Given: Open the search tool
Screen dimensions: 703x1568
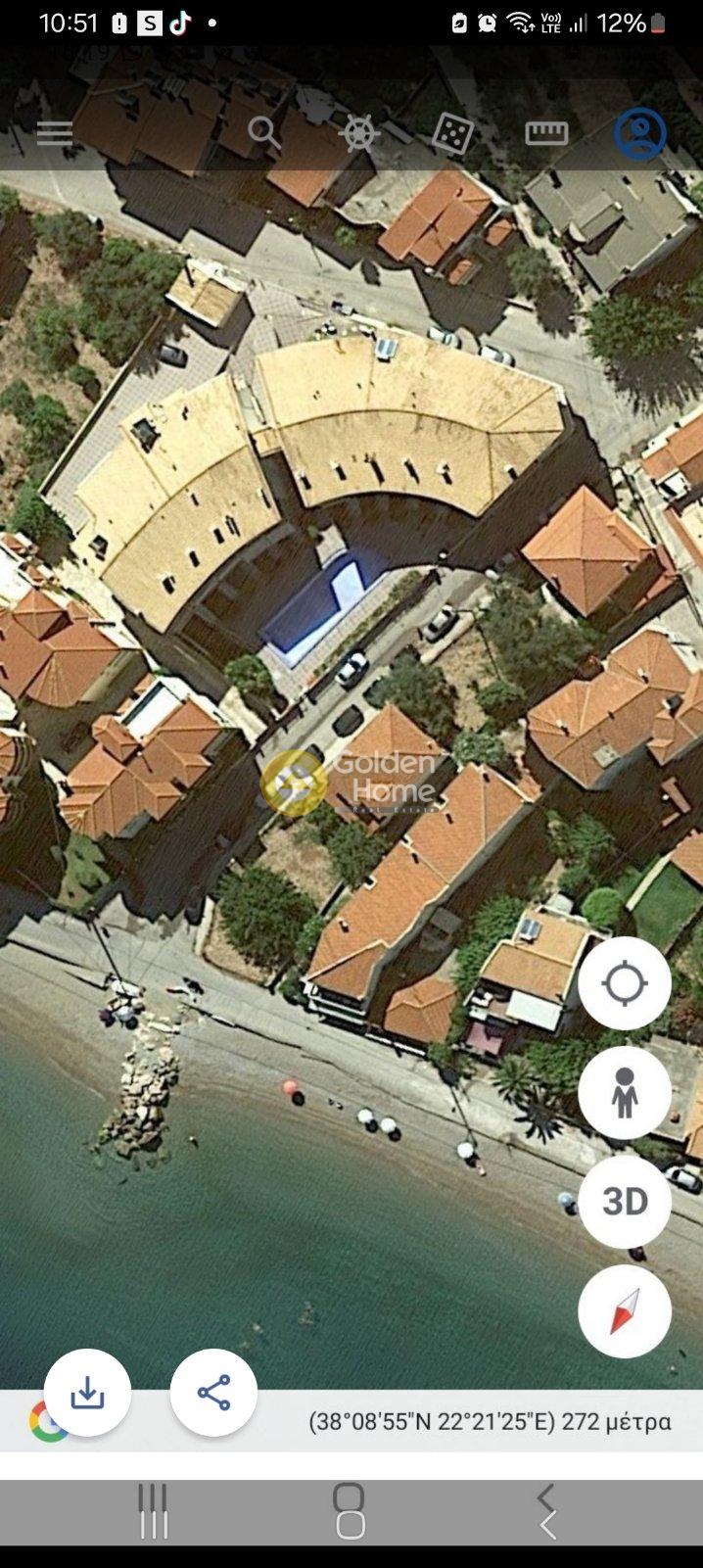Looking at the screenshot, I should point(263,133).
